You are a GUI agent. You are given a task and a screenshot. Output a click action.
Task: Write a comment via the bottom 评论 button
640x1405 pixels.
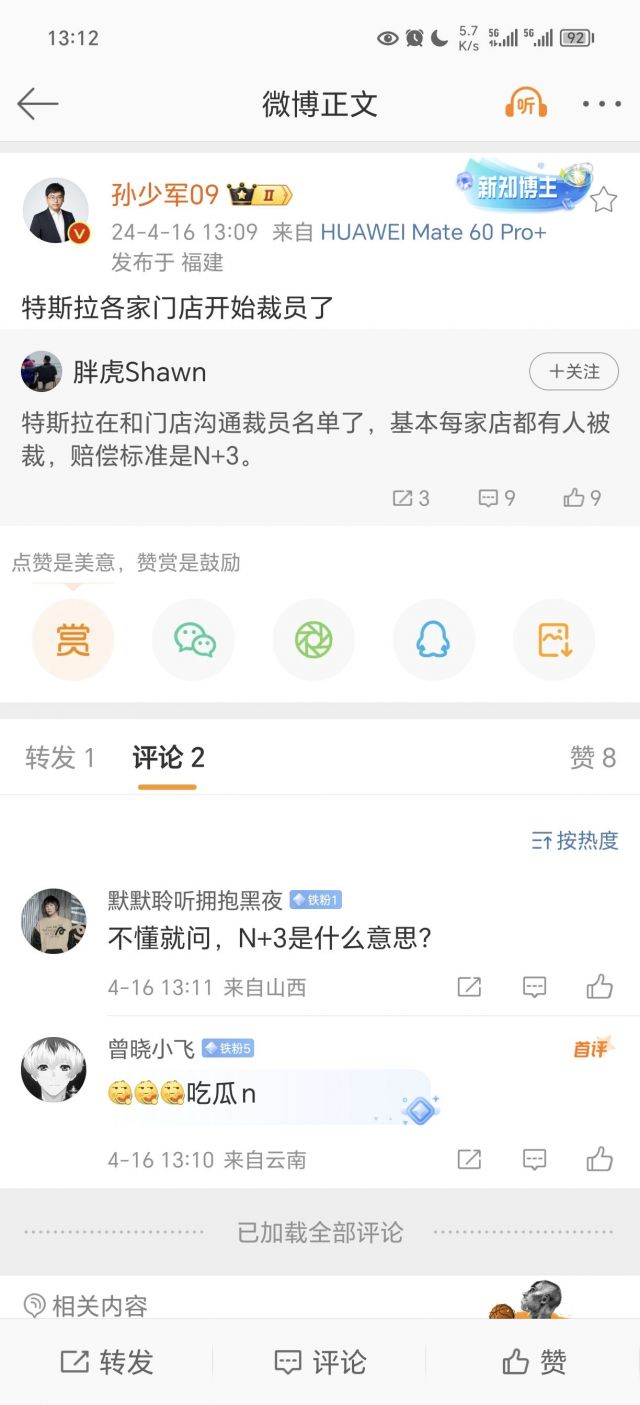320,1361
